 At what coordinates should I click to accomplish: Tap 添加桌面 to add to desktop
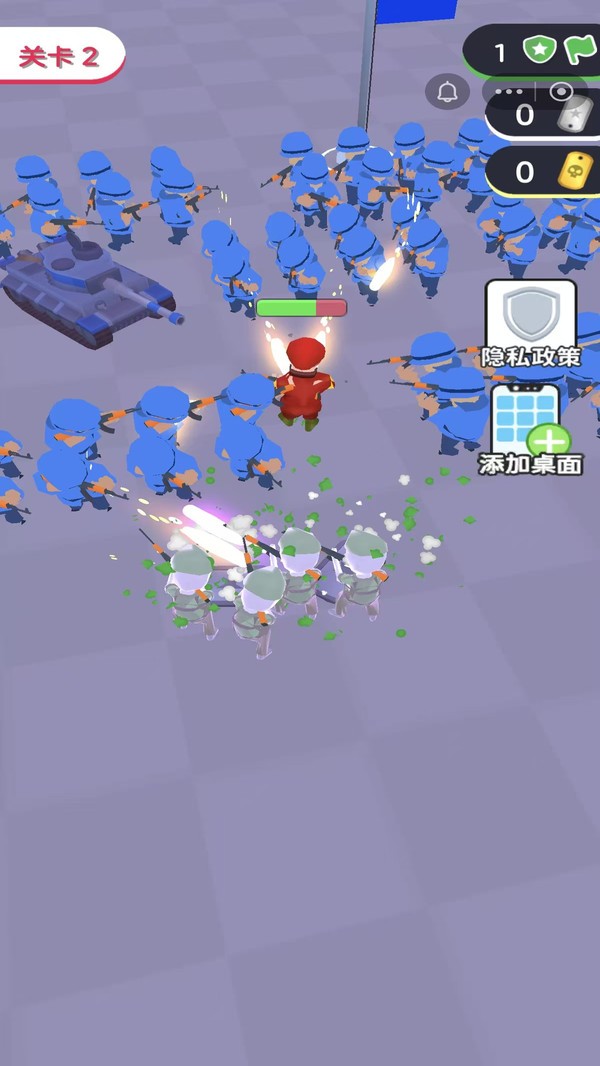point(531,430)
